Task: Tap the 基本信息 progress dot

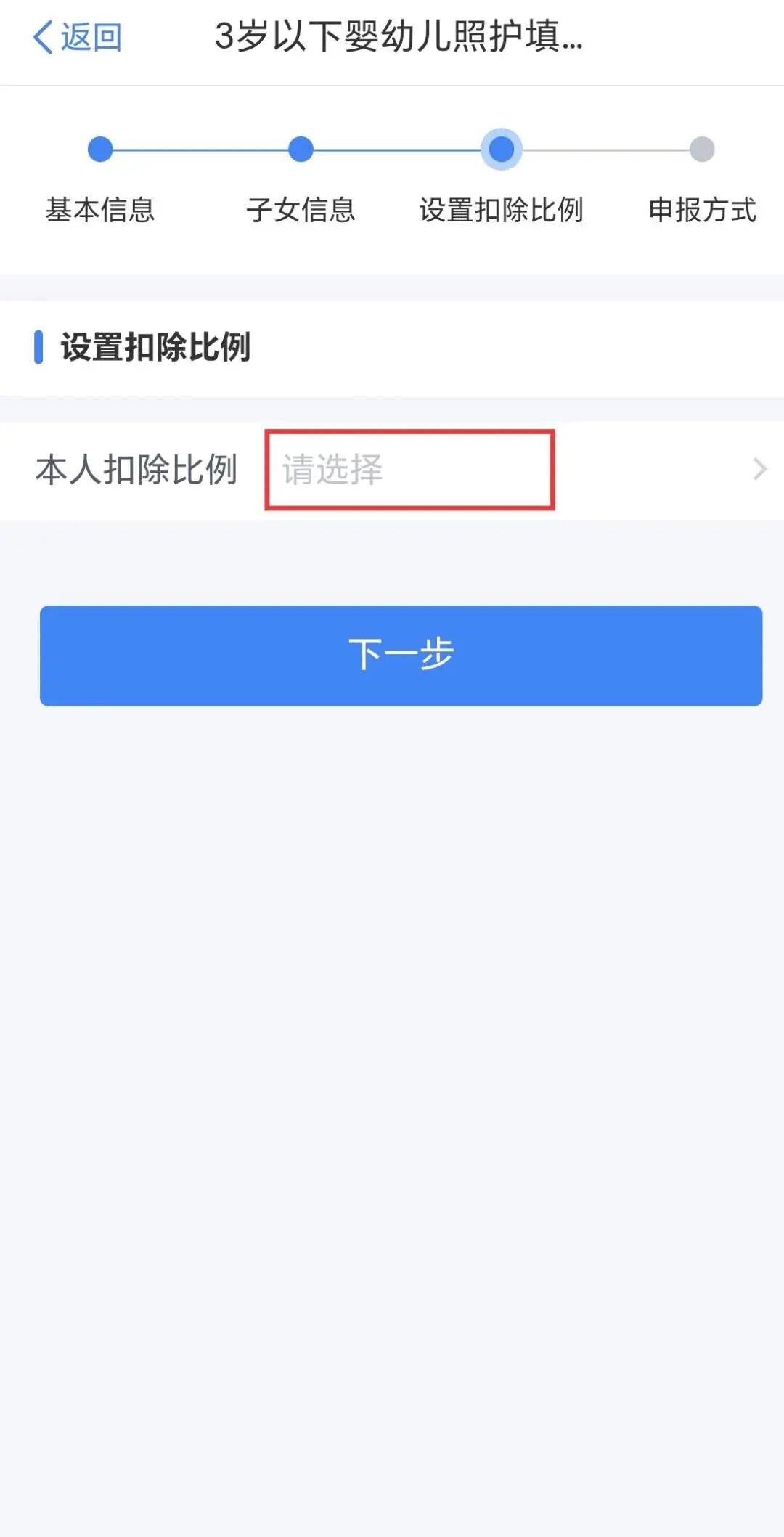Action: (x=102, y=150)
